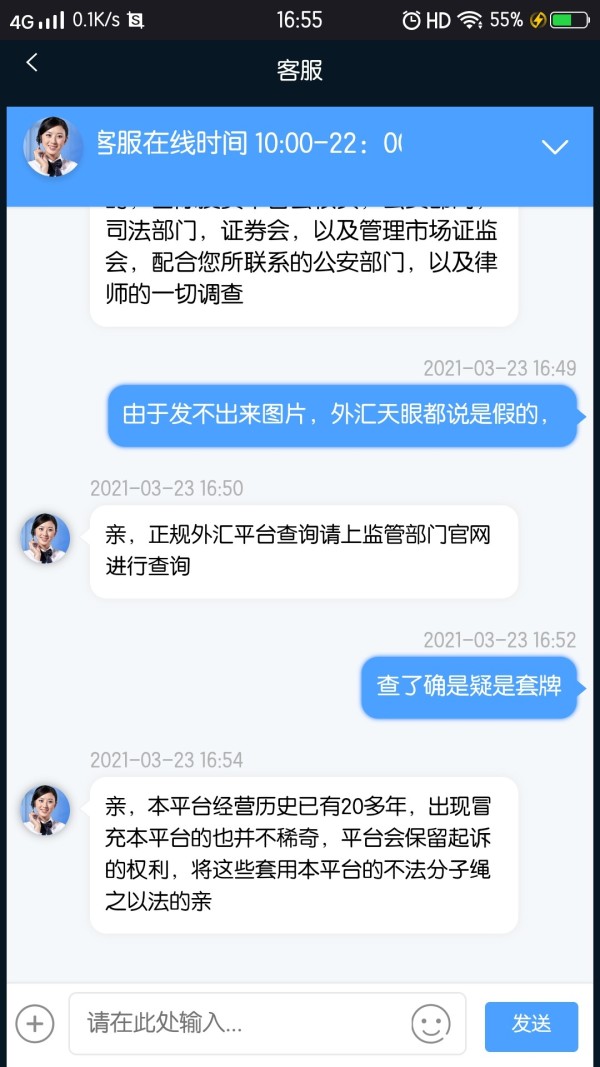Screen dimensions: 600x1067
Task: Open the plus attachment button
Action: coord(35,1023)
